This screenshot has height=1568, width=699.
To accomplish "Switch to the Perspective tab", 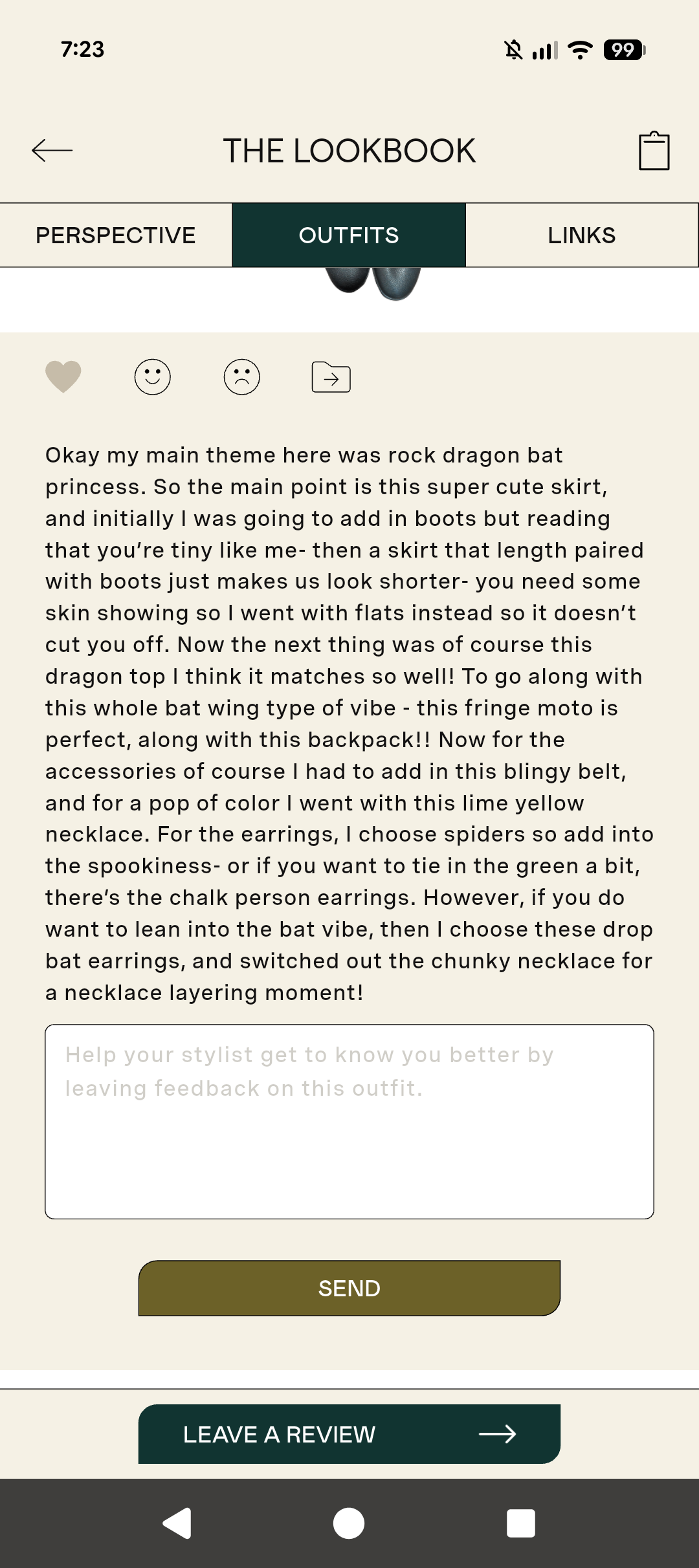I will [116, 235].
